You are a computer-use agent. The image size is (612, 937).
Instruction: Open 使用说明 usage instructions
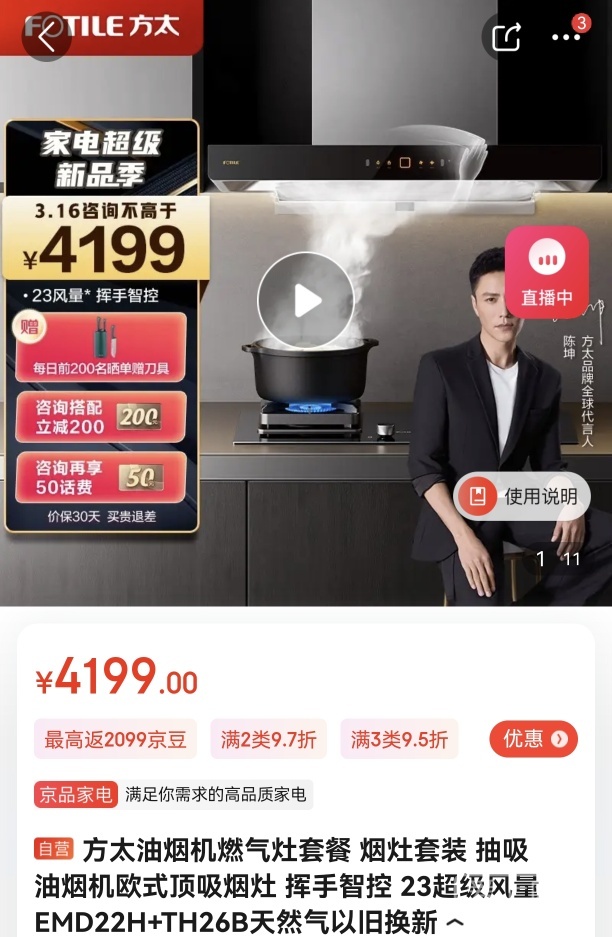[x=522, y=497]
